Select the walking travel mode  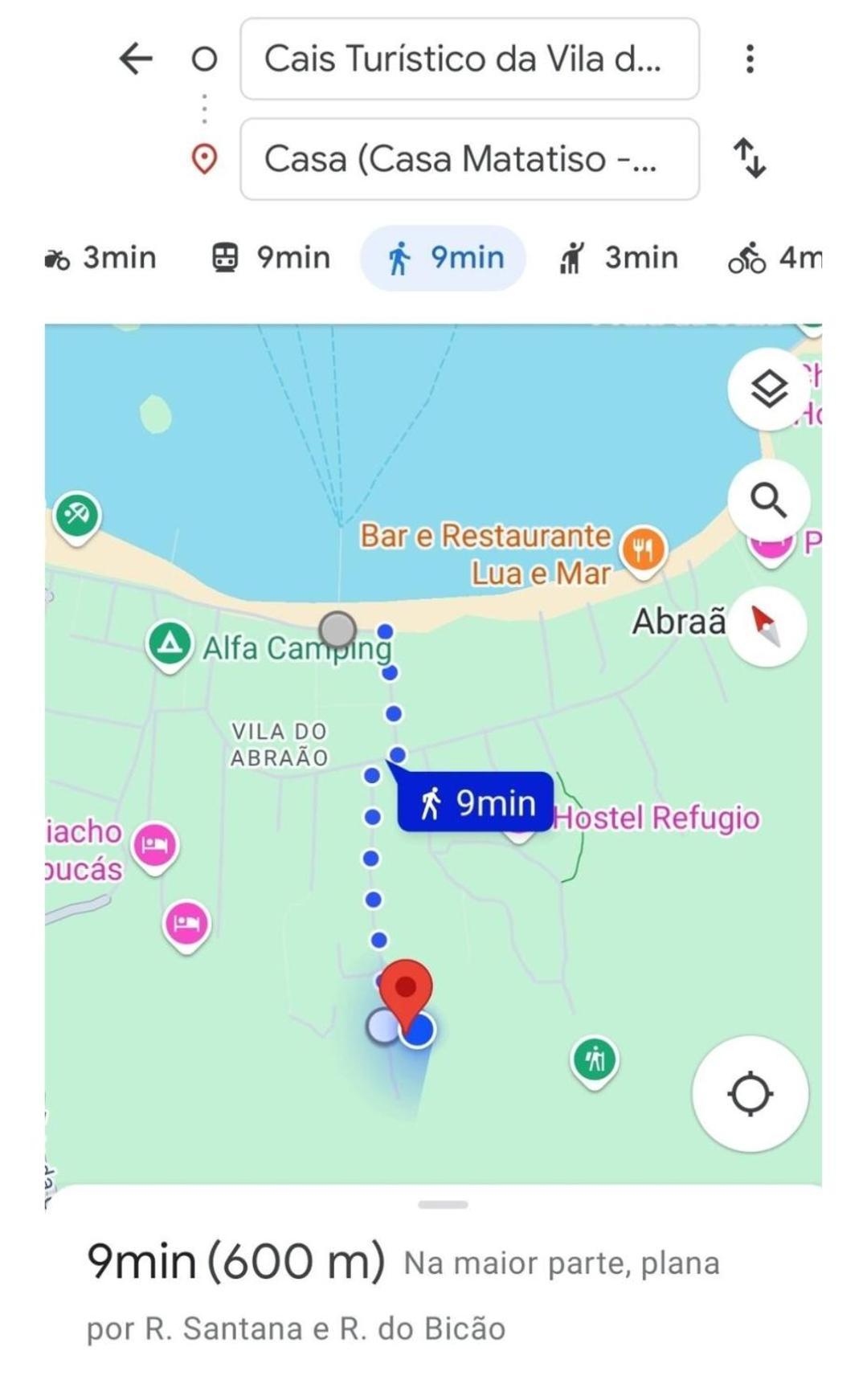444,259
